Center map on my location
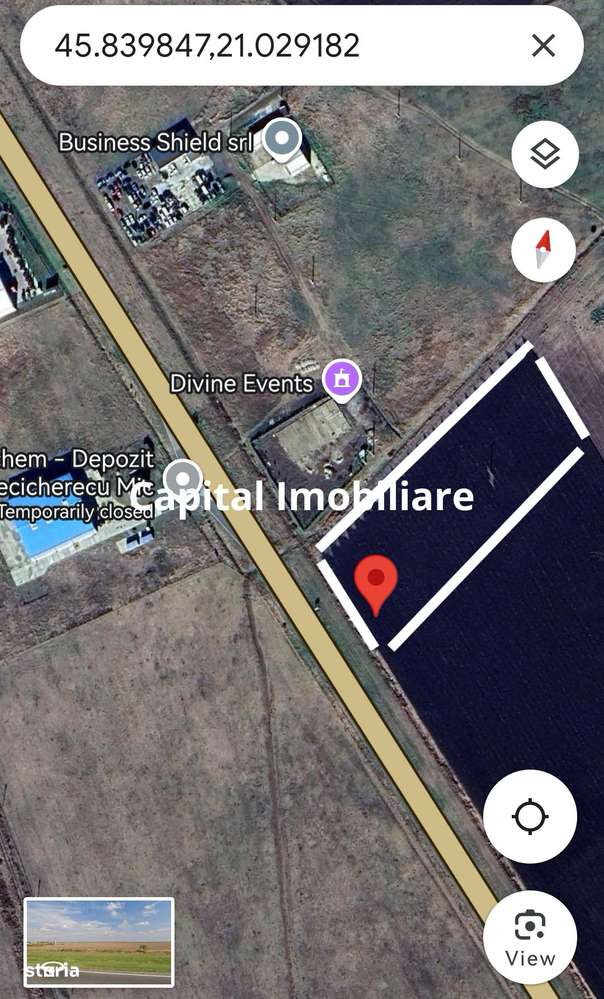This screenshot has height=999, width=604. (x=529, y=816)
